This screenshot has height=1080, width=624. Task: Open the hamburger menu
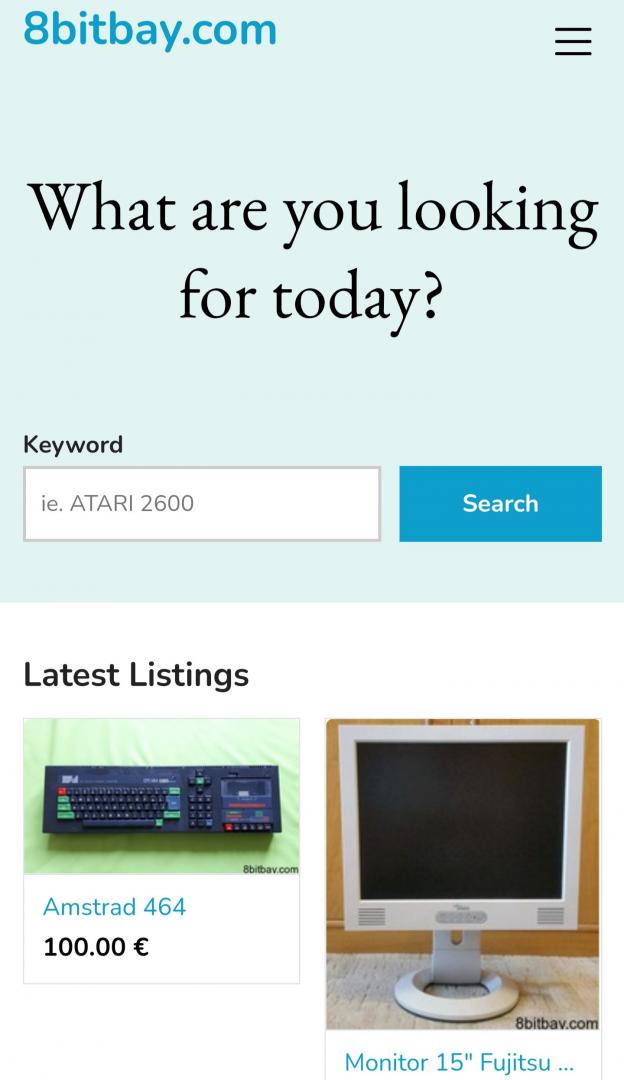[x=573, y=41]
